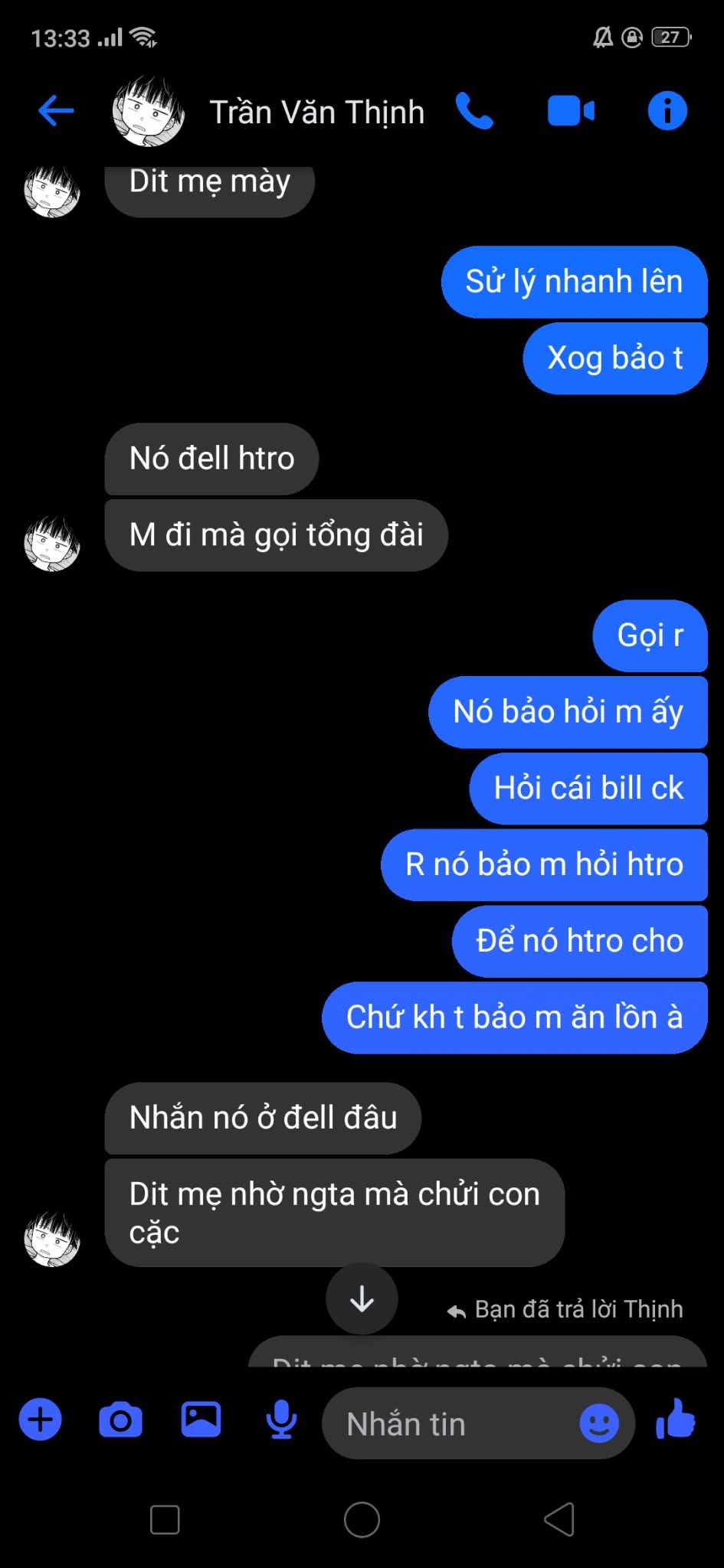Tap system home button
Screen dimensions: 724x1568
tap(362, 1520)
